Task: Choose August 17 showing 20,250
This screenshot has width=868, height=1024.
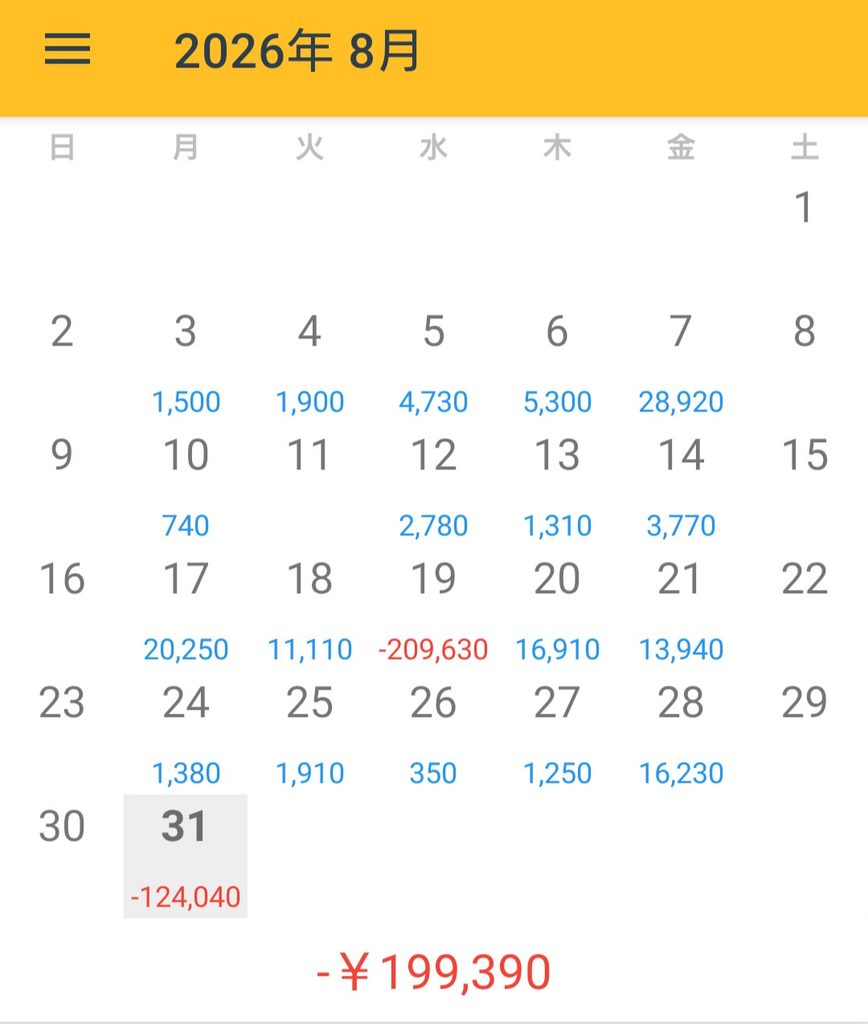Action: [x=185, y=609]
